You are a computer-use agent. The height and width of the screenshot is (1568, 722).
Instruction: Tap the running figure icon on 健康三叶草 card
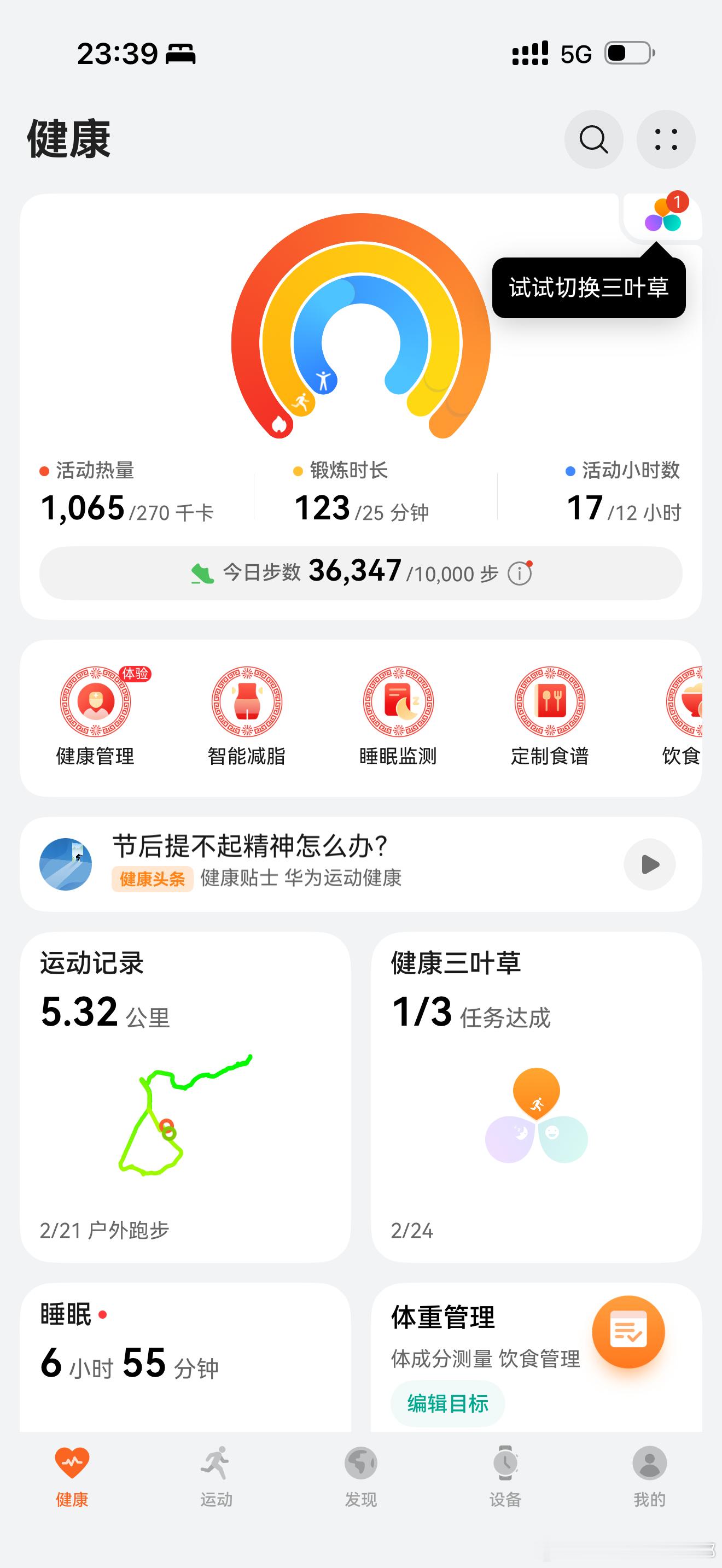[x=537, y=1095]
